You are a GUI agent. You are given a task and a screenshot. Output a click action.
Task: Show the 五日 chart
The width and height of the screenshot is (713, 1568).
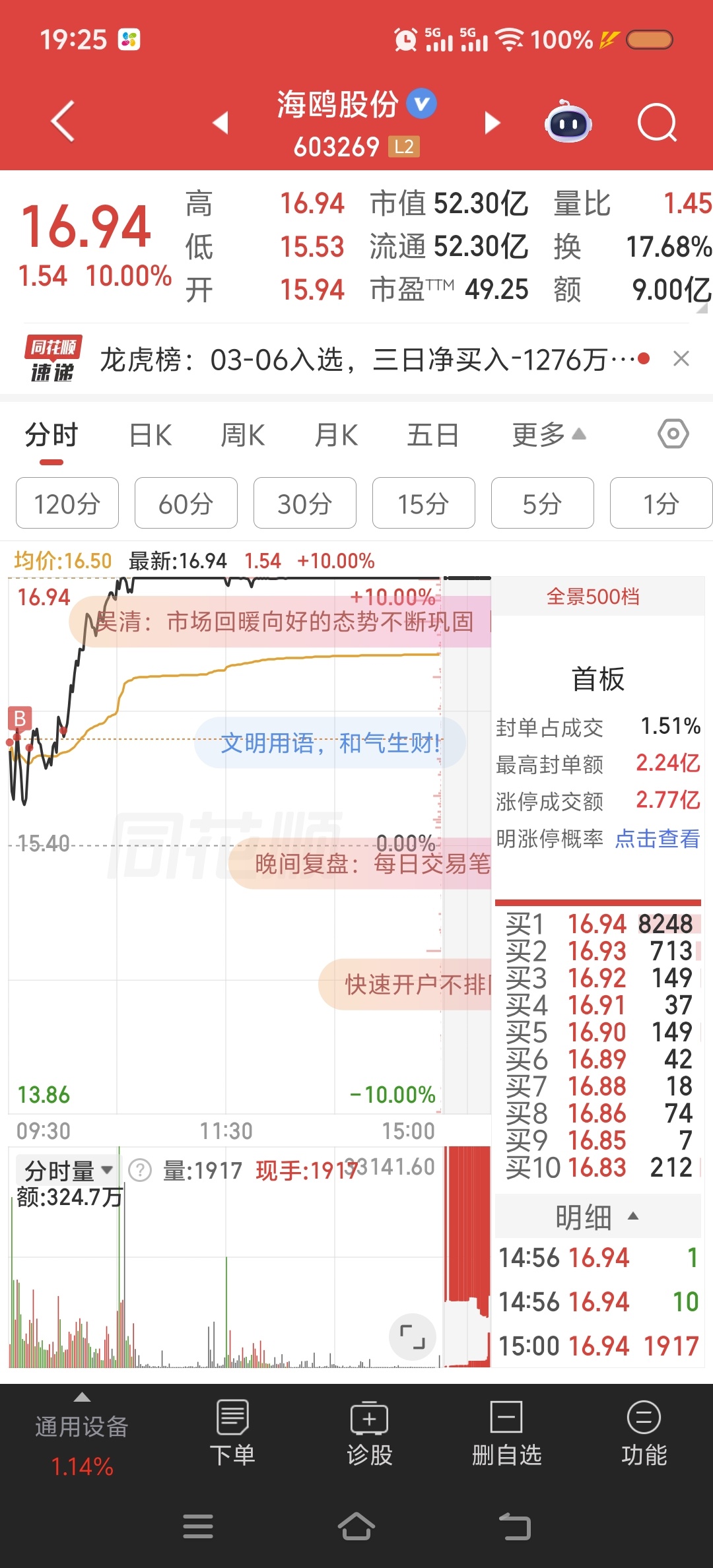(x=432, y=436)
